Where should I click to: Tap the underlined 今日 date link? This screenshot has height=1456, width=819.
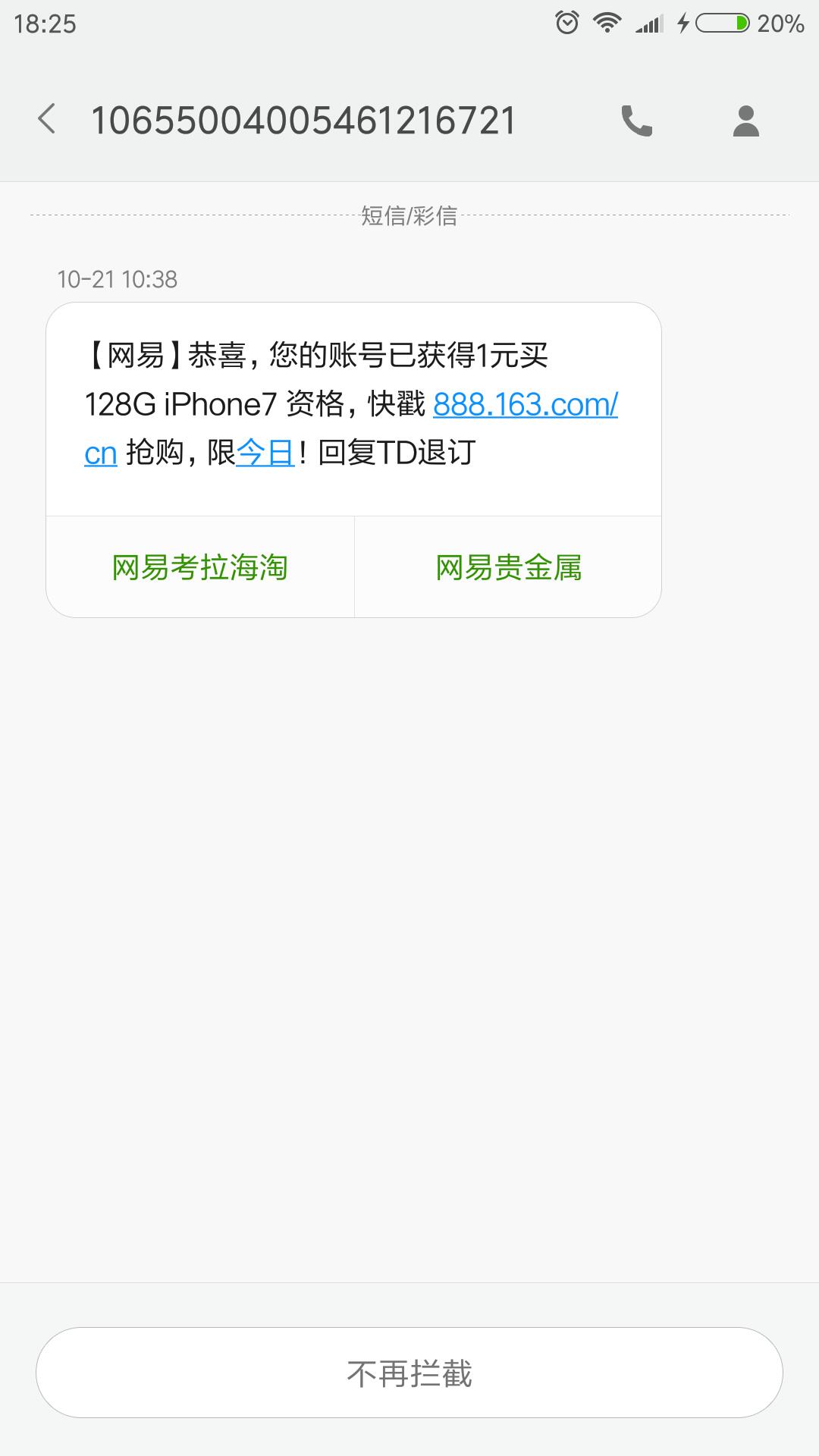(265, 453)
